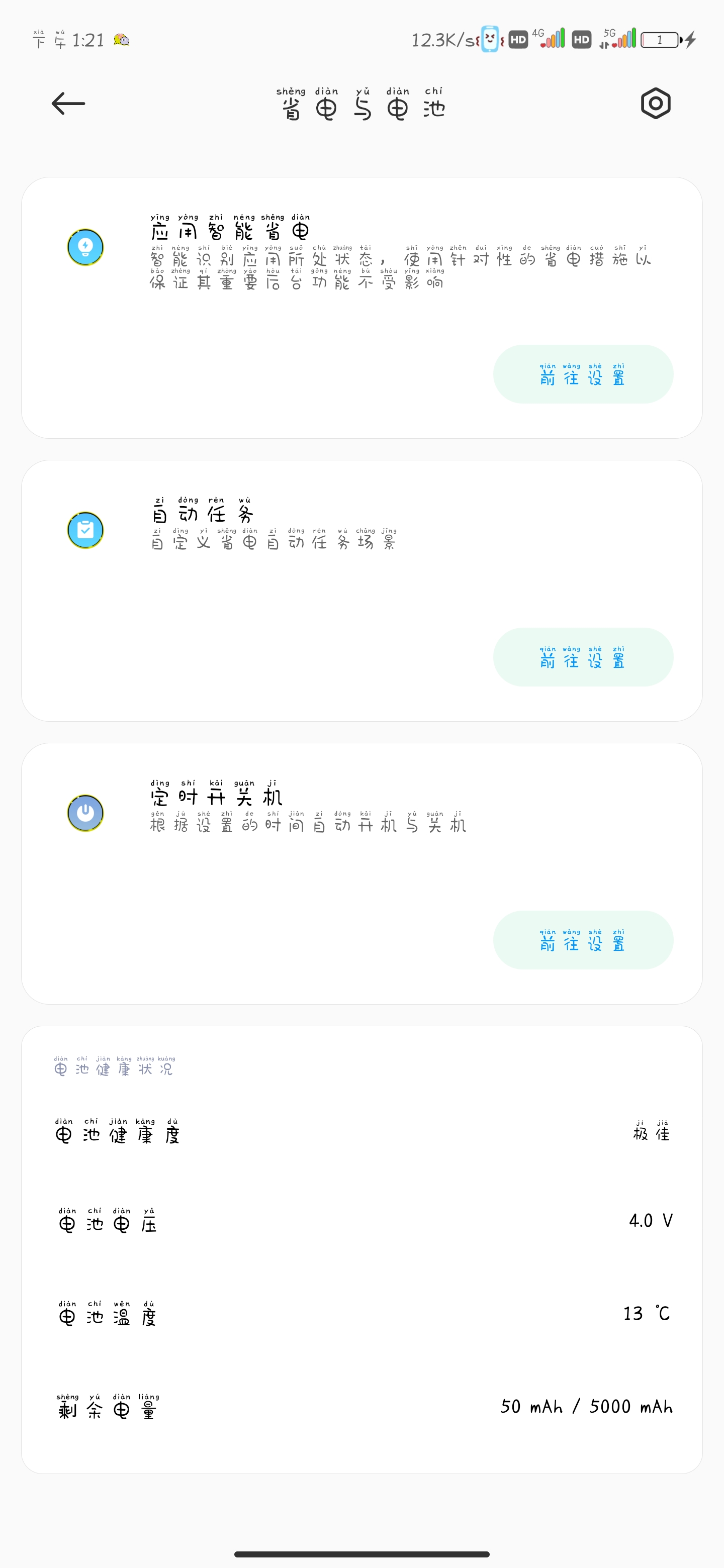Tap 前往设置 under 应用智能省电
This screenshot has width=724, height=1568.
click(583, 374)
